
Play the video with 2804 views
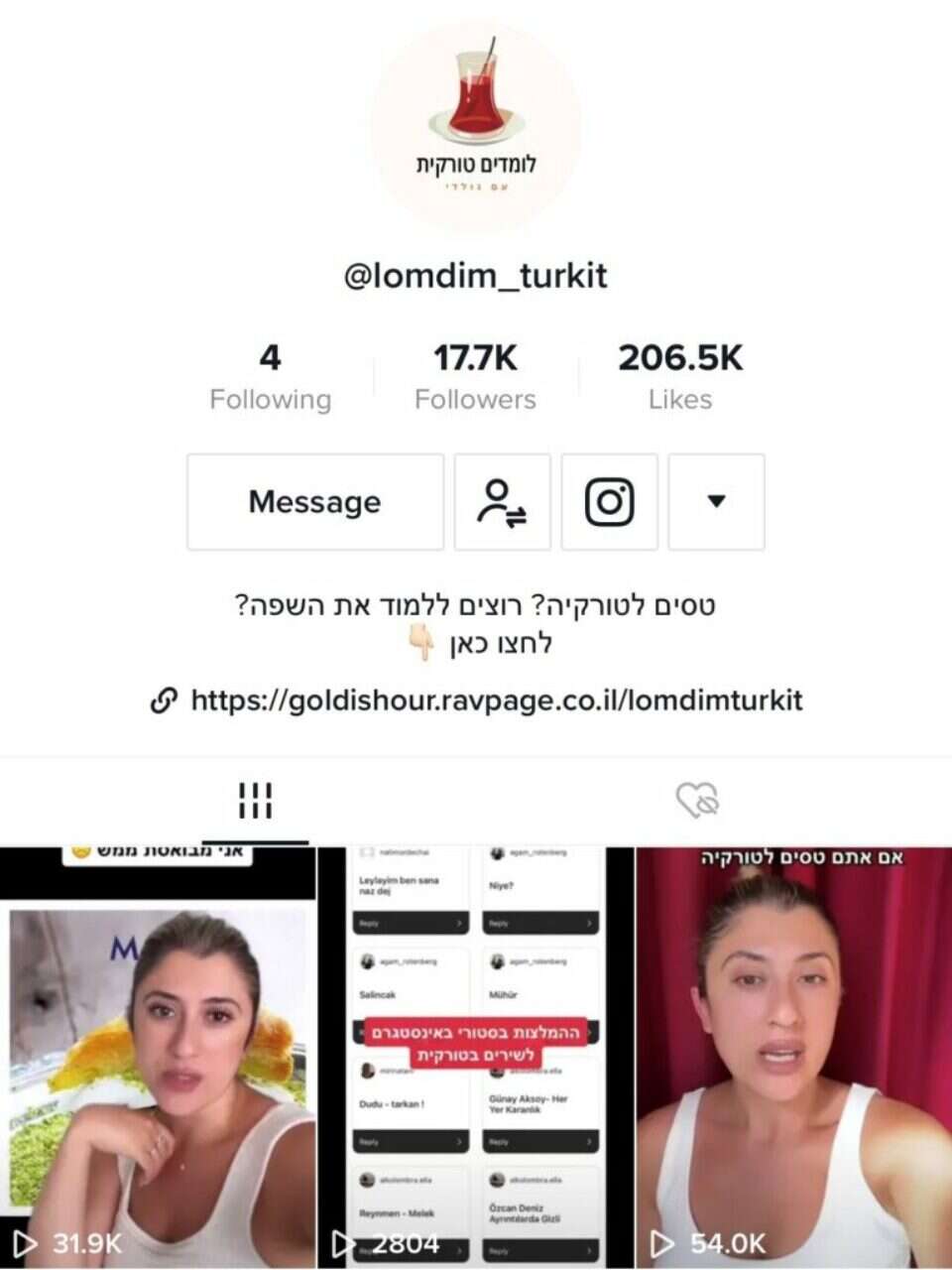tap(476, 1057)
